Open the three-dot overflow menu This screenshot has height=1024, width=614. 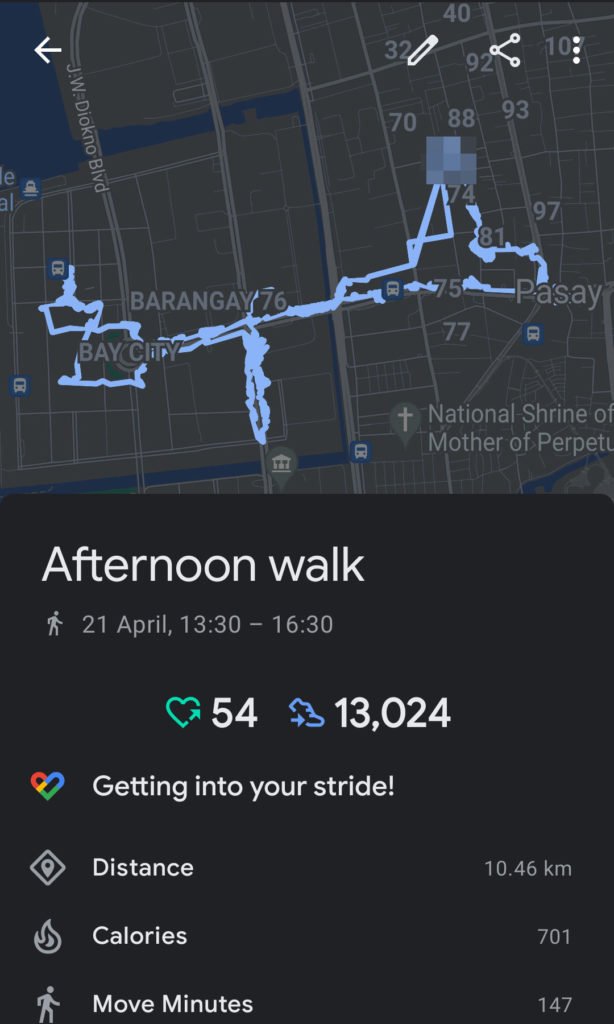point(577,51)
